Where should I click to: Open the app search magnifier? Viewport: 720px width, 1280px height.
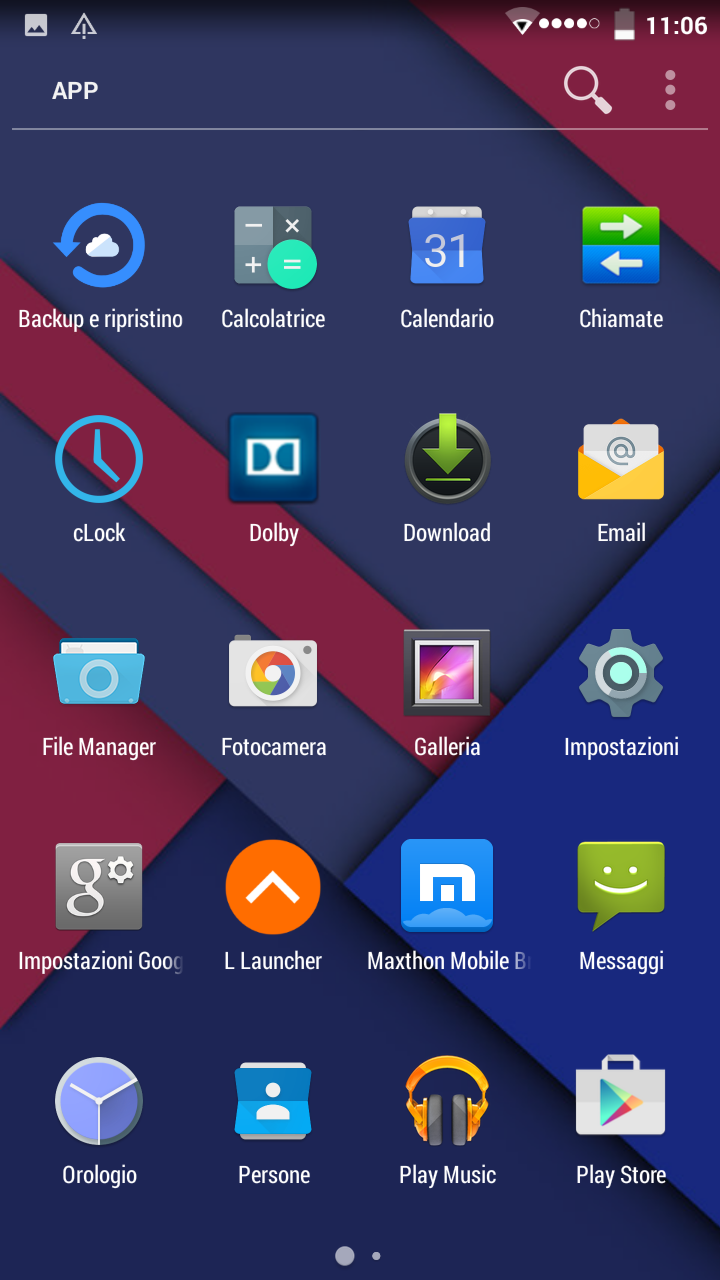587,90
